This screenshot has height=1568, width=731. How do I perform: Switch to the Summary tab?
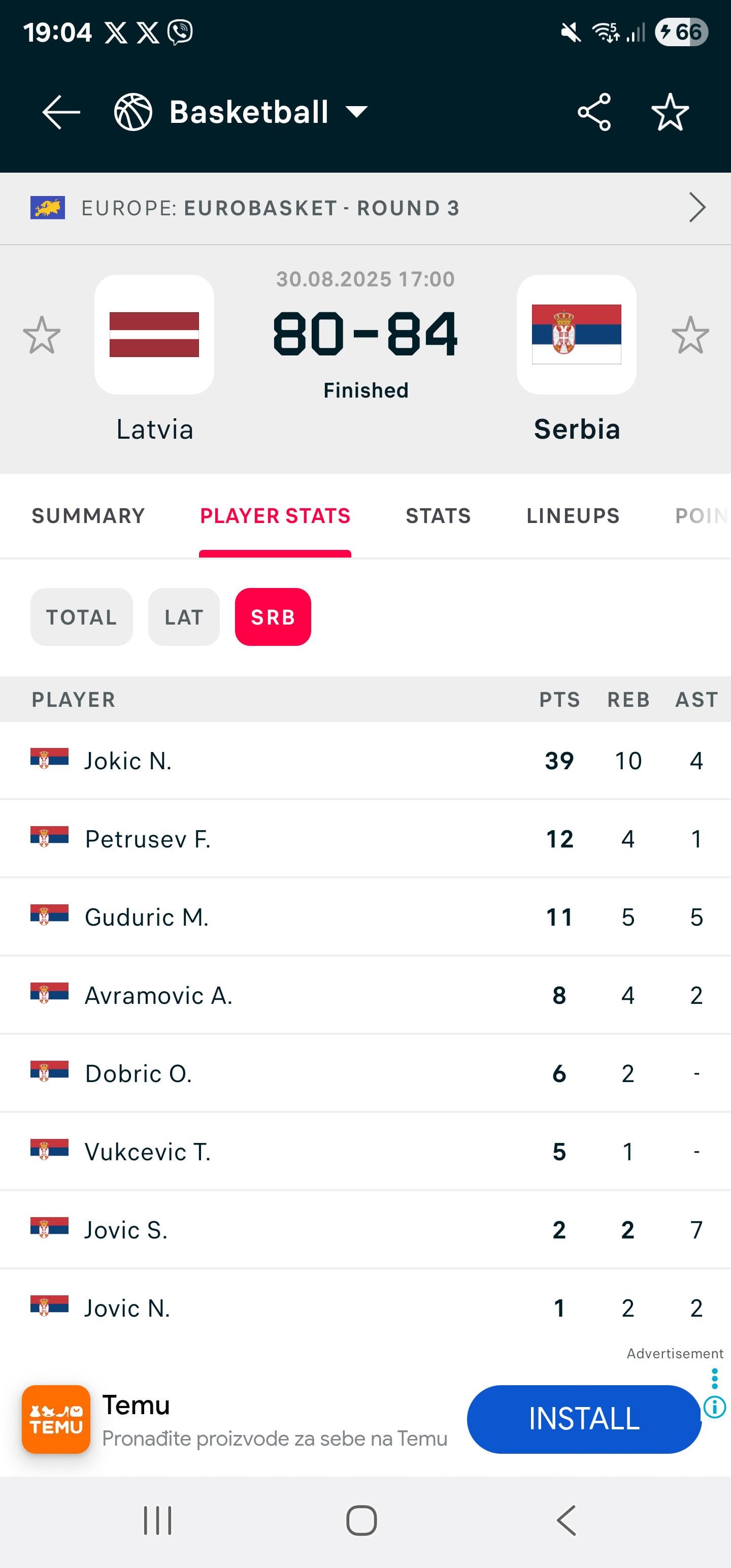click(88, 515)
